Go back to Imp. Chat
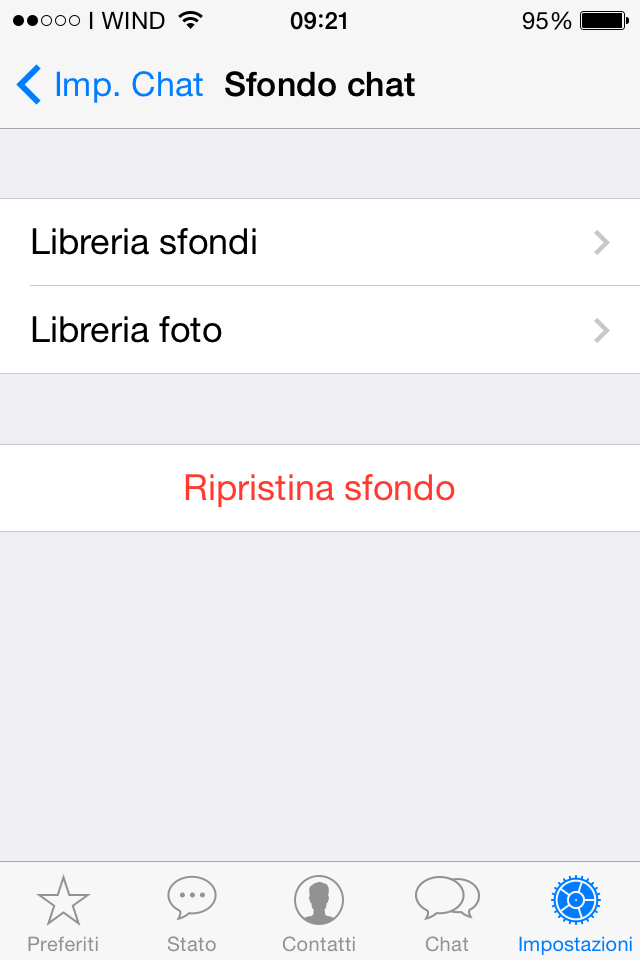This screenshot has width=640, height=960. tap(110, 85)
